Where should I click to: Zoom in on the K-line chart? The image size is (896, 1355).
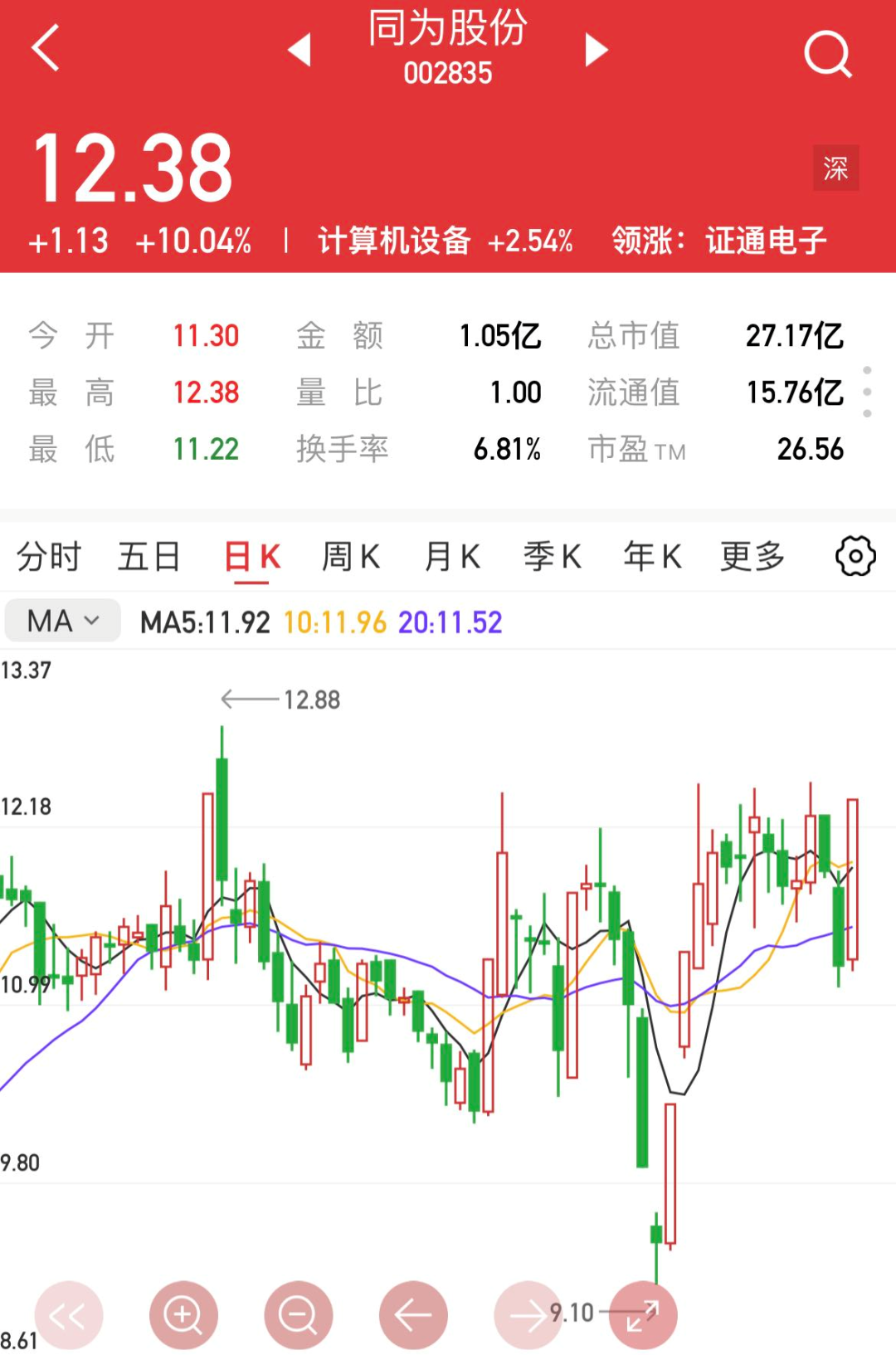(183, 1315)
